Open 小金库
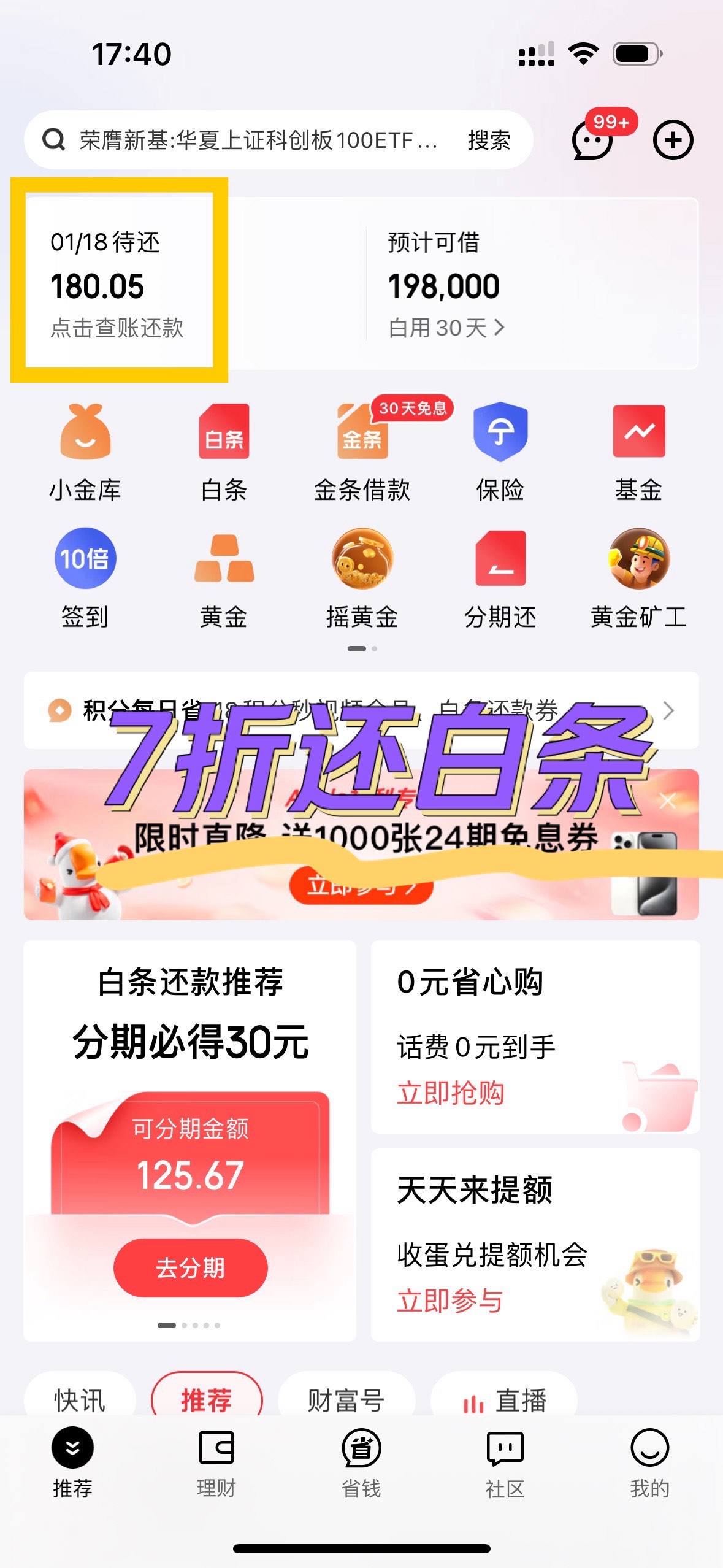 click(x=85, y=452)
